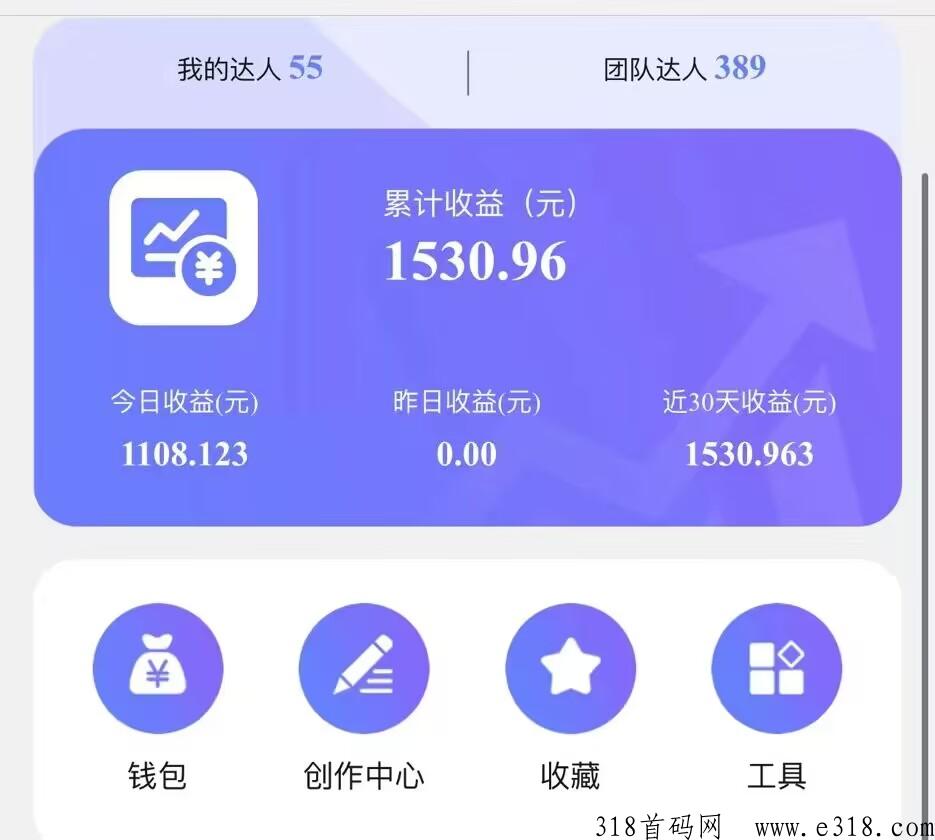View 团队达人 list
This screenshot has width=935, height=840.
point(684,69)
